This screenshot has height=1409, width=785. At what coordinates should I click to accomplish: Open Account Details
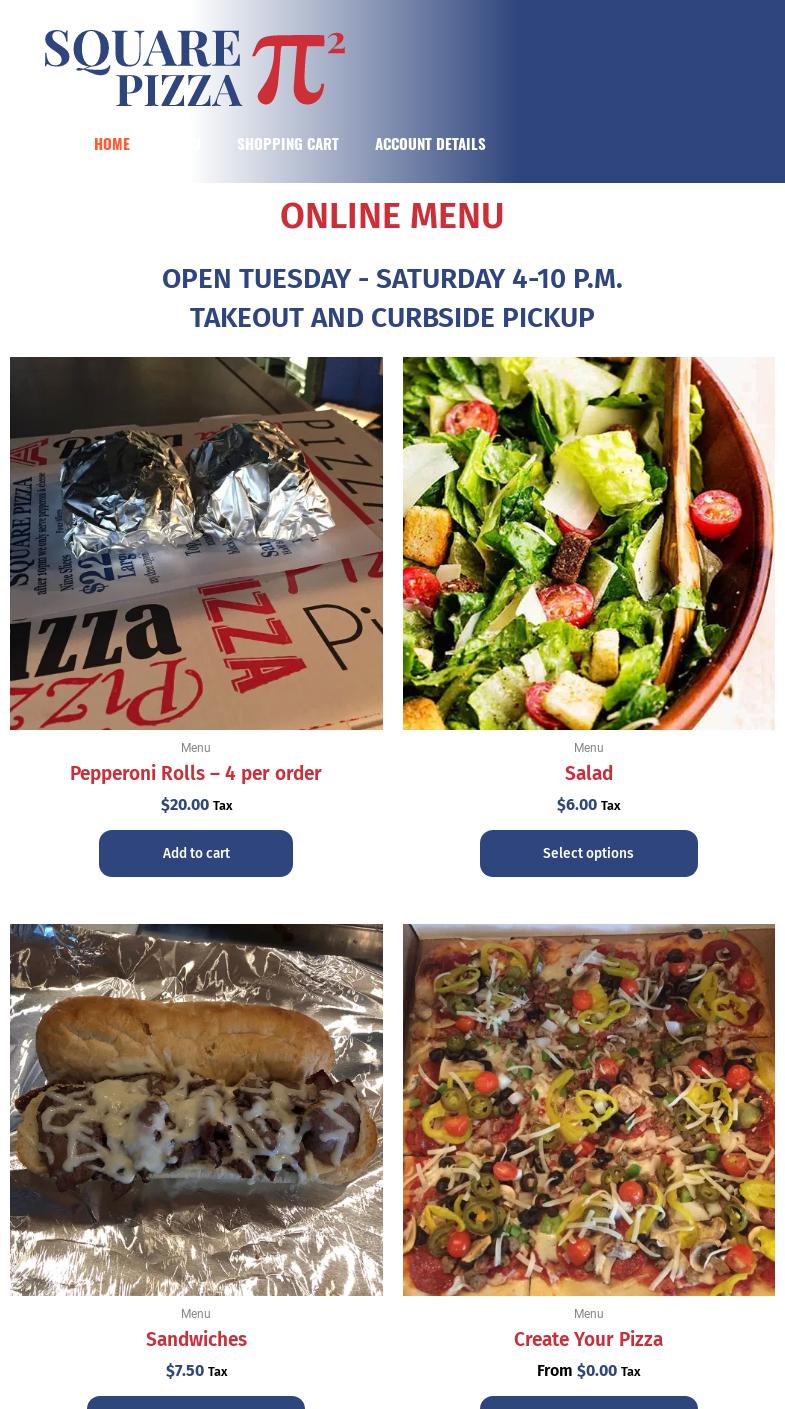click(430, 143)
